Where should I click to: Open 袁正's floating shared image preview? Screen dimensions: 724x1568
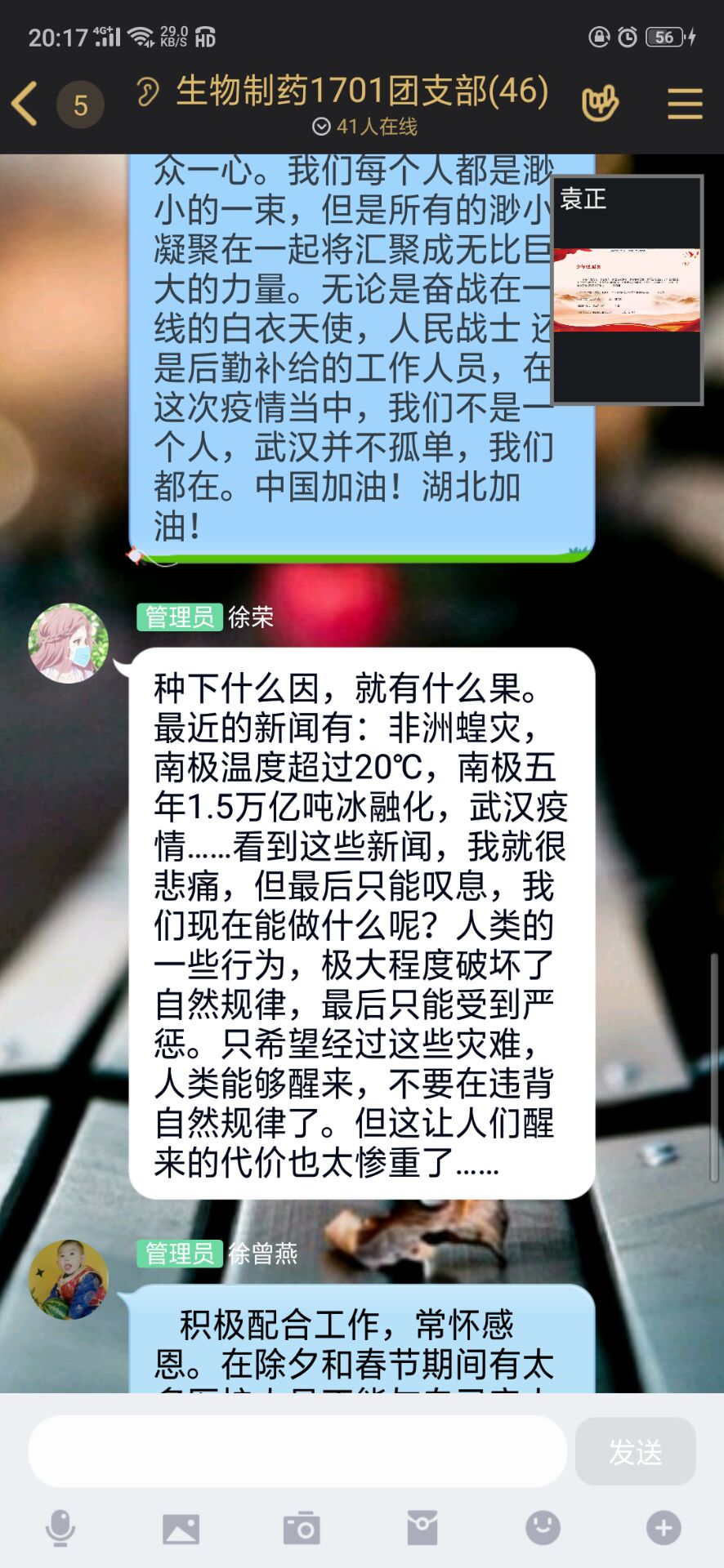click(627, 290)
